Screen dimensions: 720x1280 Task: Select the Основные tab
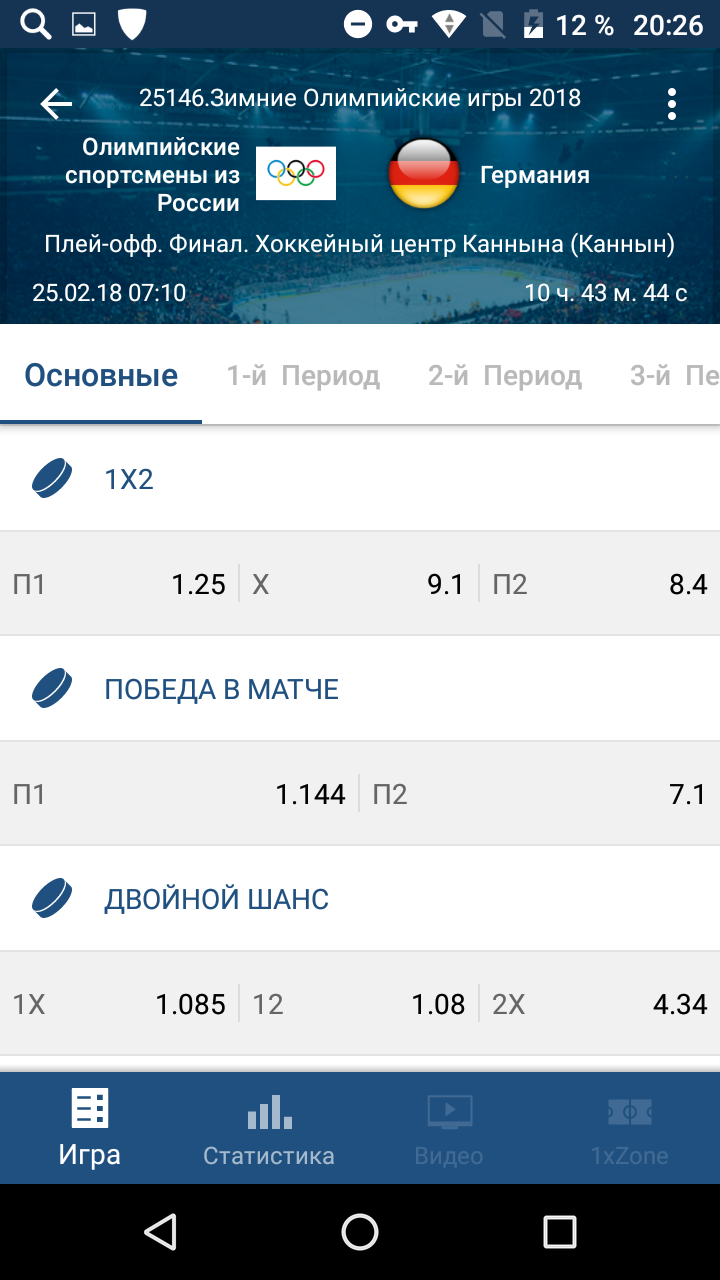click(x=101, y=376)
